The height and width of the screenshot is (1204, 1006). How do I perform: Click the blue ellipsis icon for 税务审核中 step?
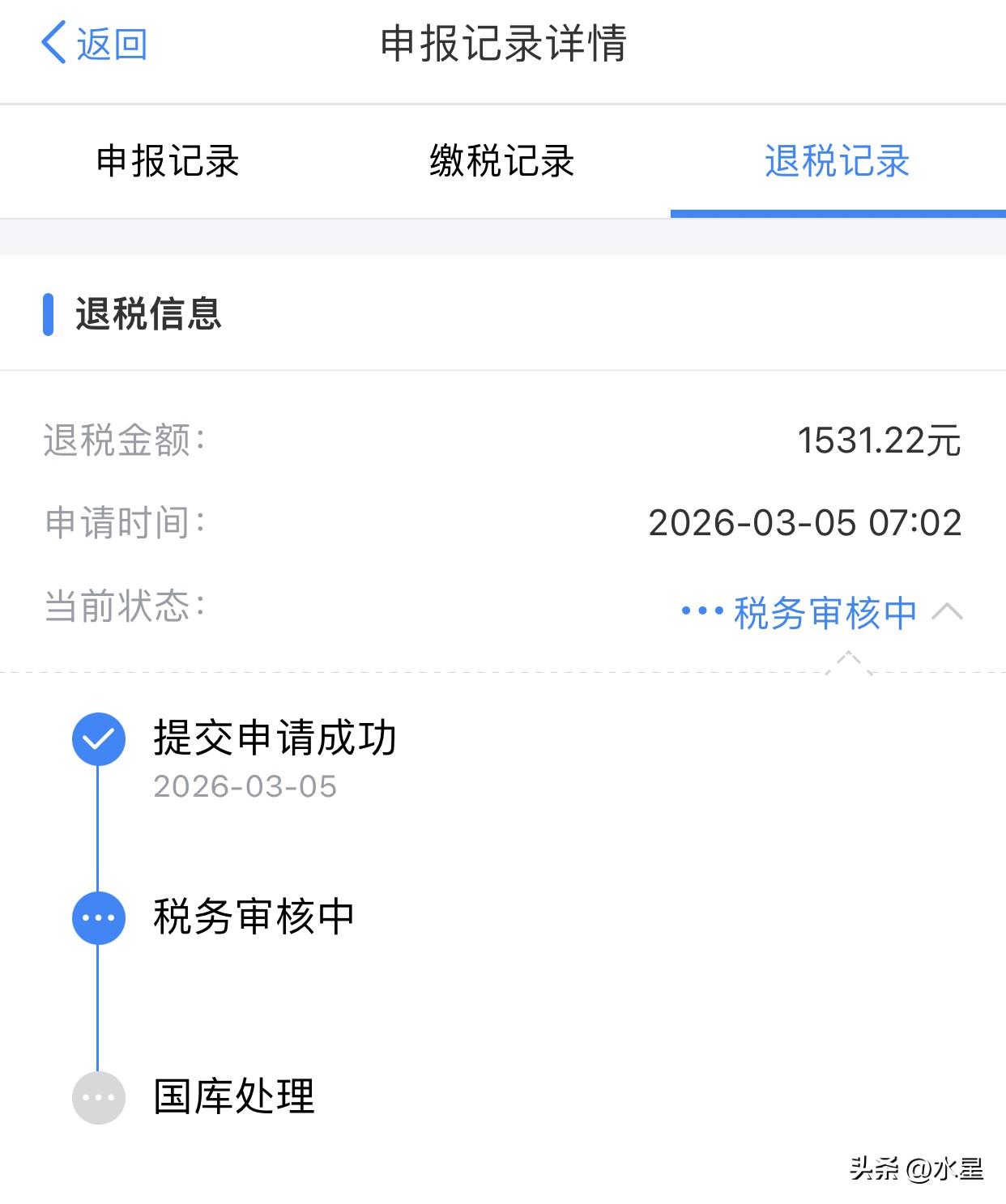coord(98,917)
